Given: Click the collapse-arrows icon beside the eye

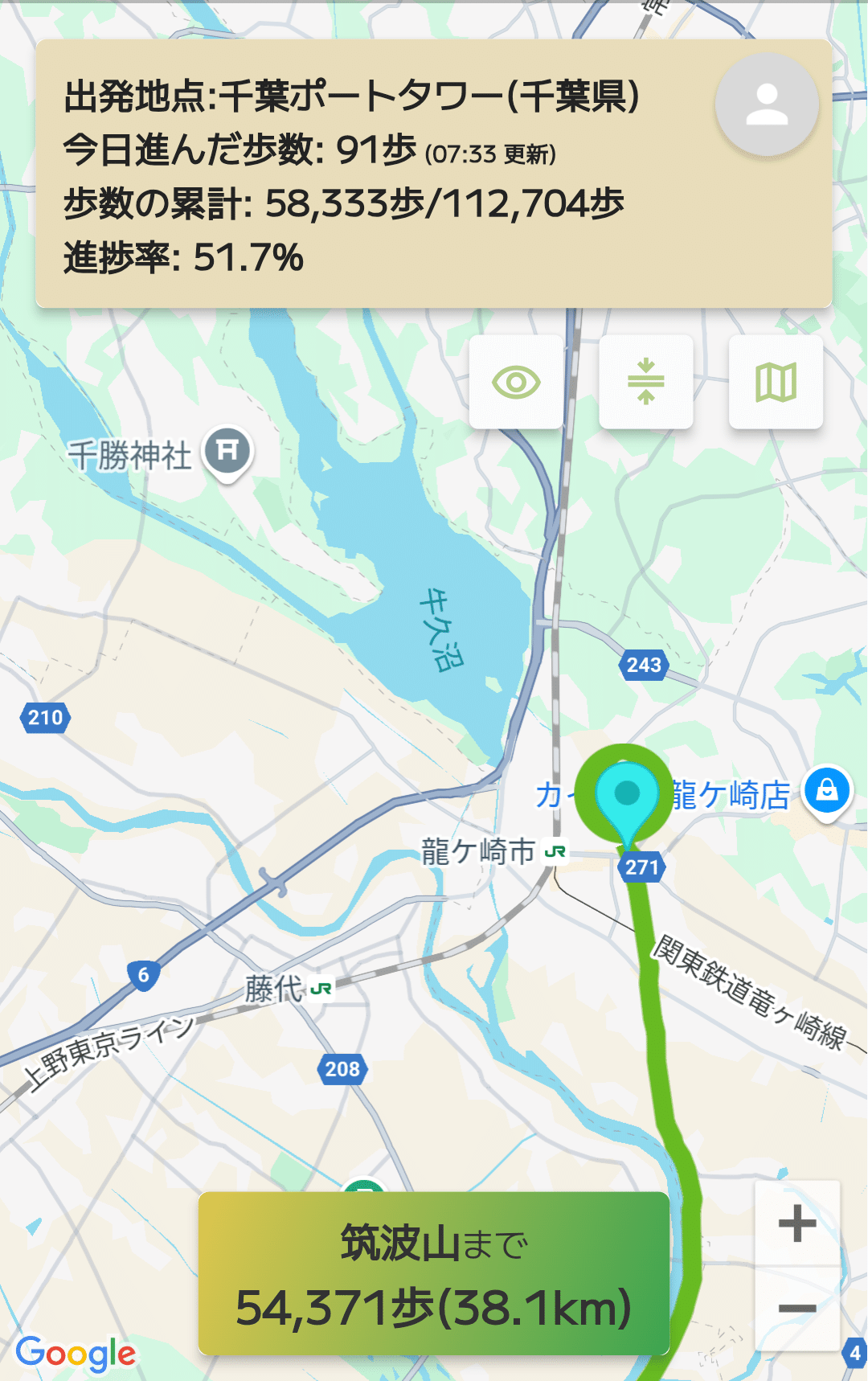Looking at the screenshot, I should (x=645, y=382).
